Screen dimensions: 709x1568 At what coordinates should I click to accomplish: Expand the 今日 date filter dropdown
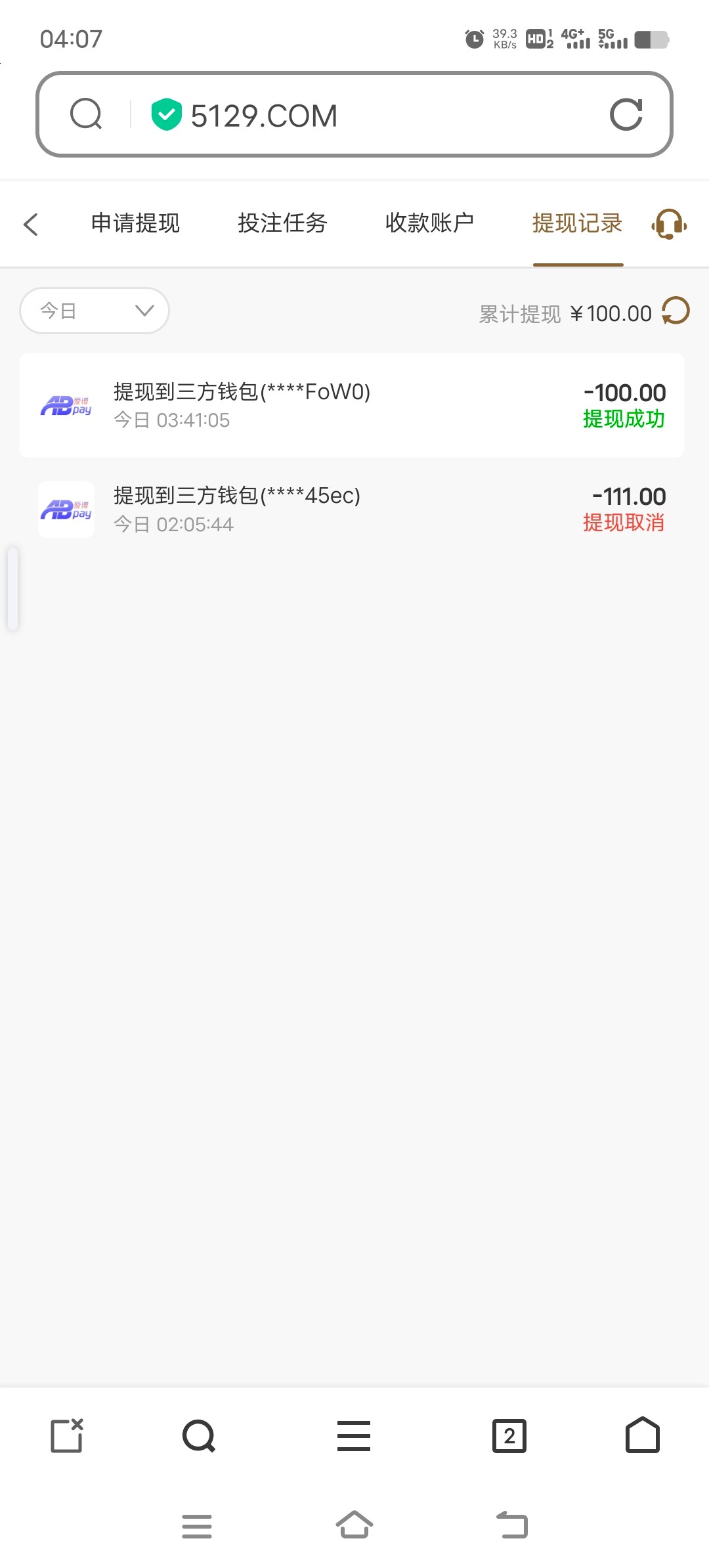coord(95,311)
